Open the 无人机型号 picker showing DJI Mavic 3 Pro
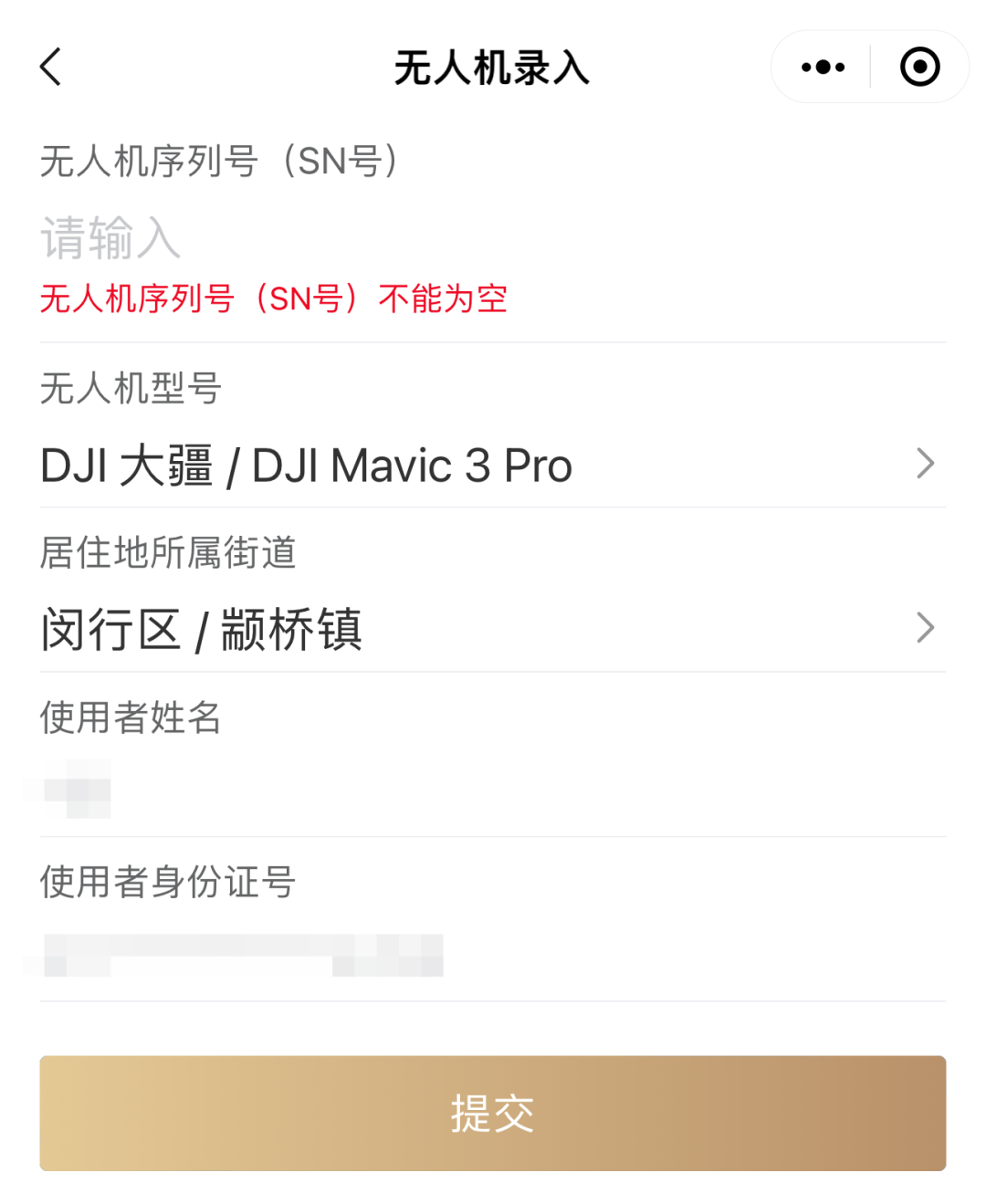The width and height of the screenshot is (986, 1204). 493,465
